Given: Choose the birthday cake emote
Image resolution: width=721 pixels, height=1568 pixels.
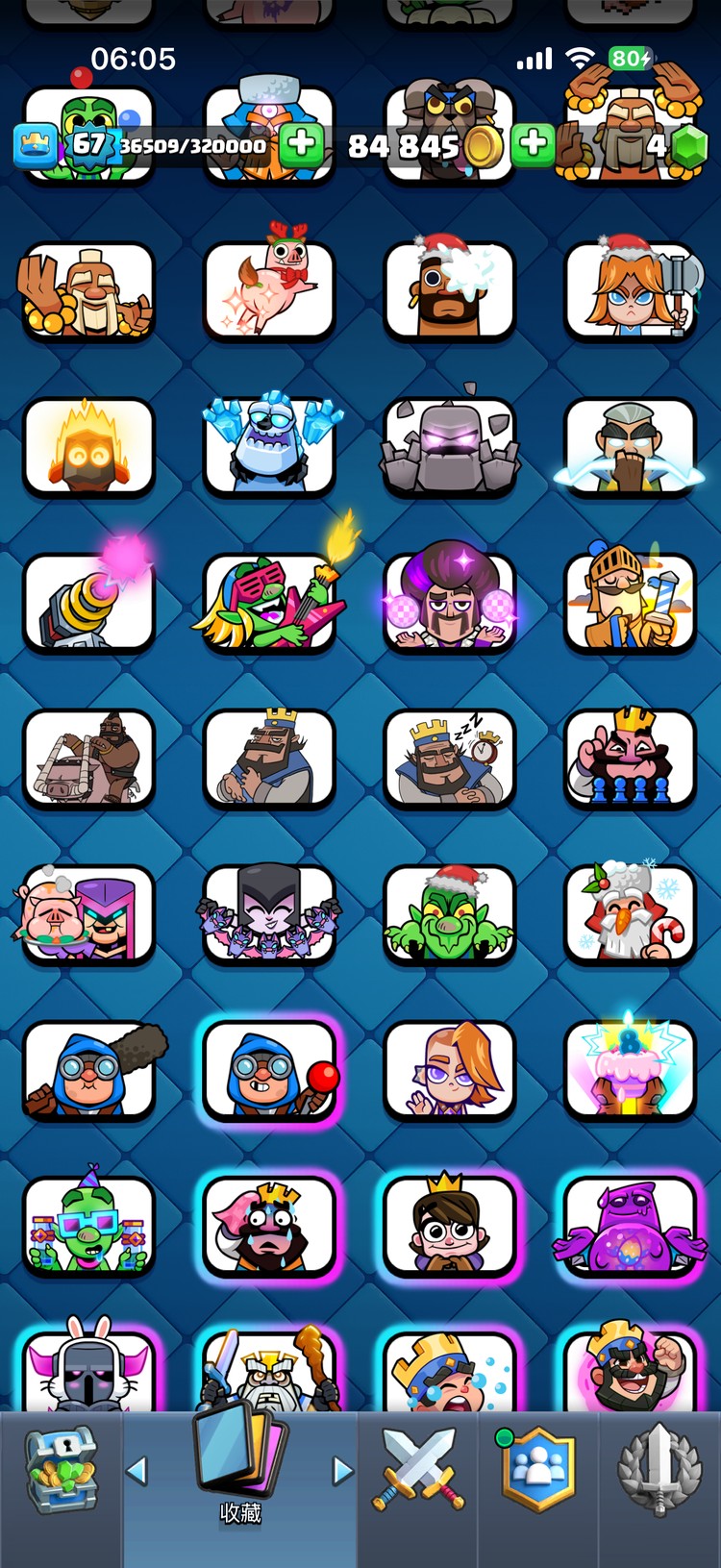Looking at the screenshot, I should pyautogui.click(x=630, y=1070).
